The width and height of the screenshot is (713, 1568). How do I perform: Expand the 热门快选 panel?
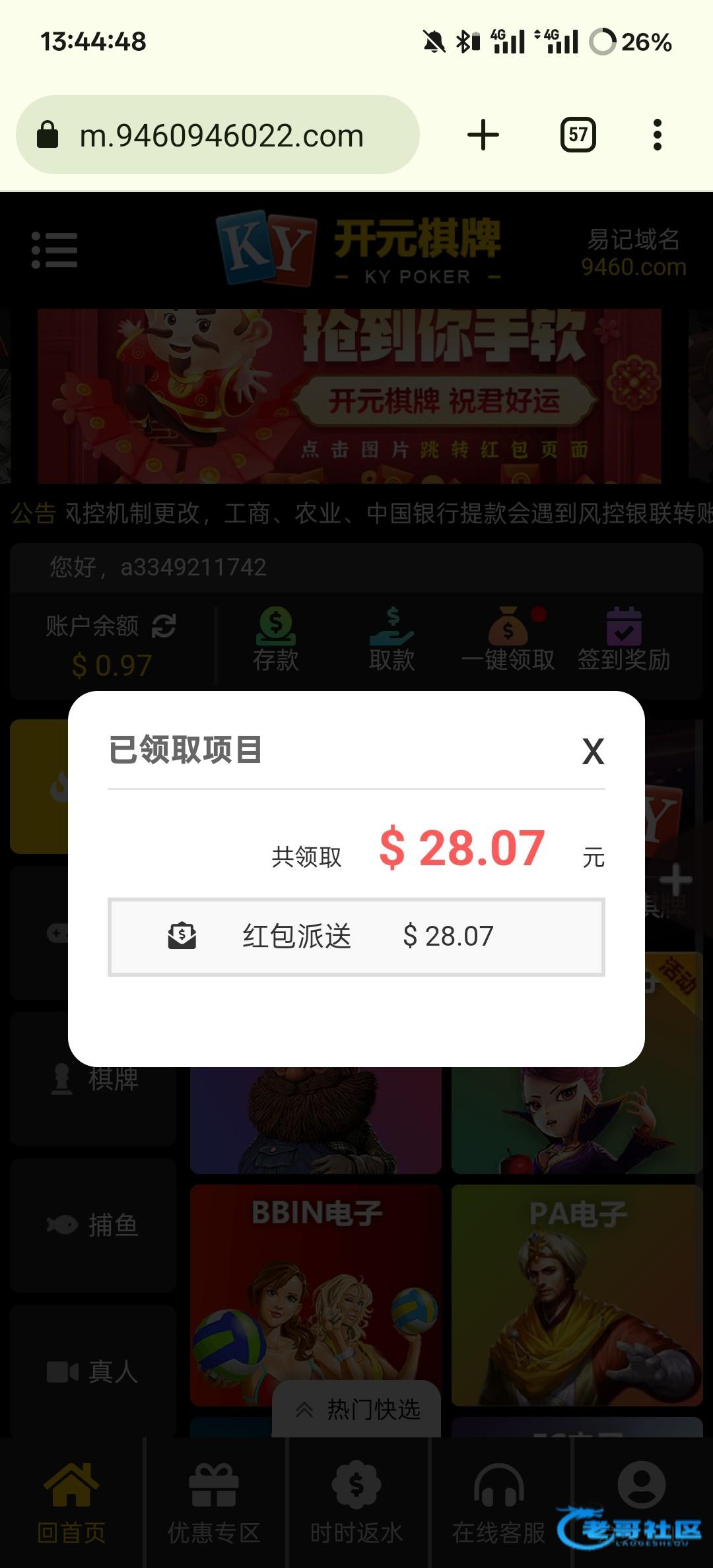coord(356,1410)
